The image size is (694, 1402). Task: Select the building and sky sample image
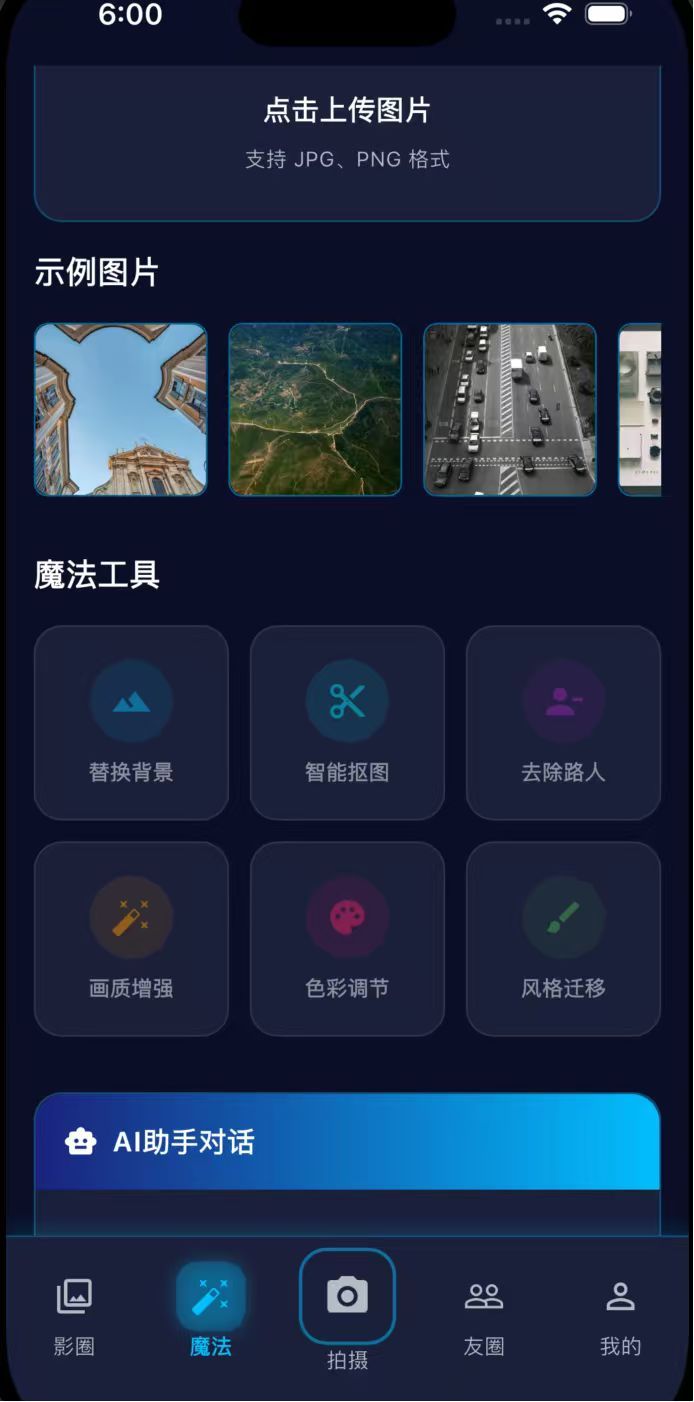point(121,409)
